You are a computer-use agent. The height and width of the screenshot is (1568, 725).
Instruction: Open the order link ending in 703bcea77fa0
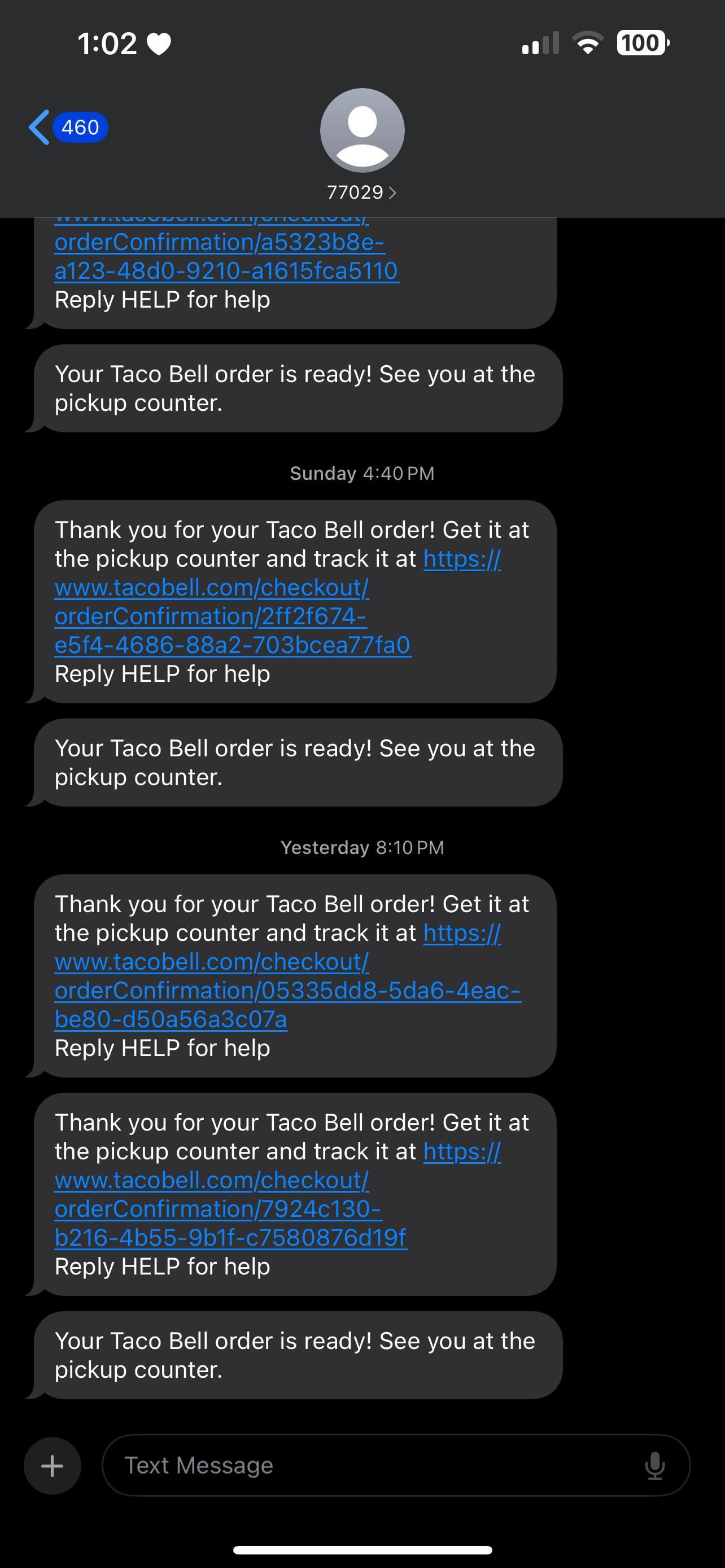pyautogui.click(x=233, y=645)
